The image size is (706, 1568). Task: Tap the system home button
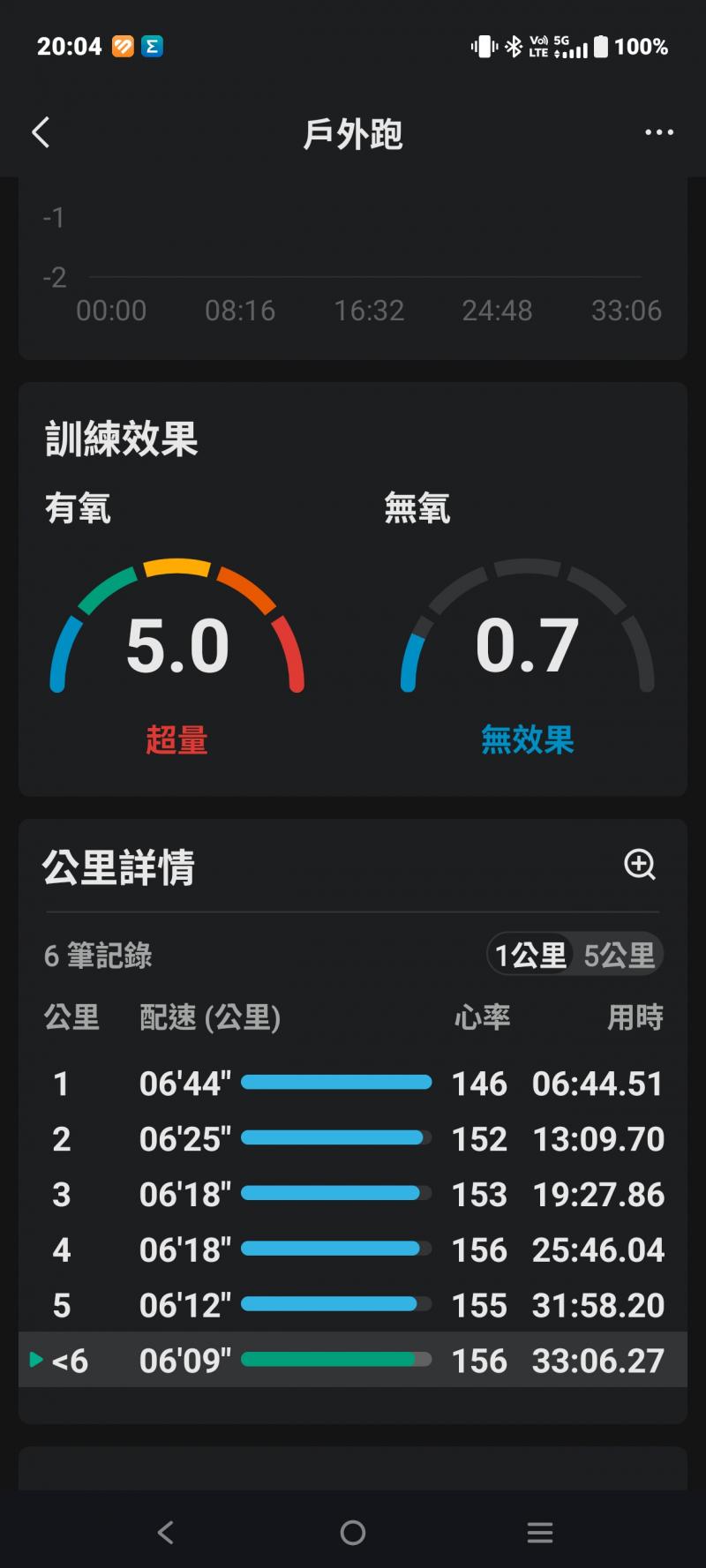tap(353, 1533)
